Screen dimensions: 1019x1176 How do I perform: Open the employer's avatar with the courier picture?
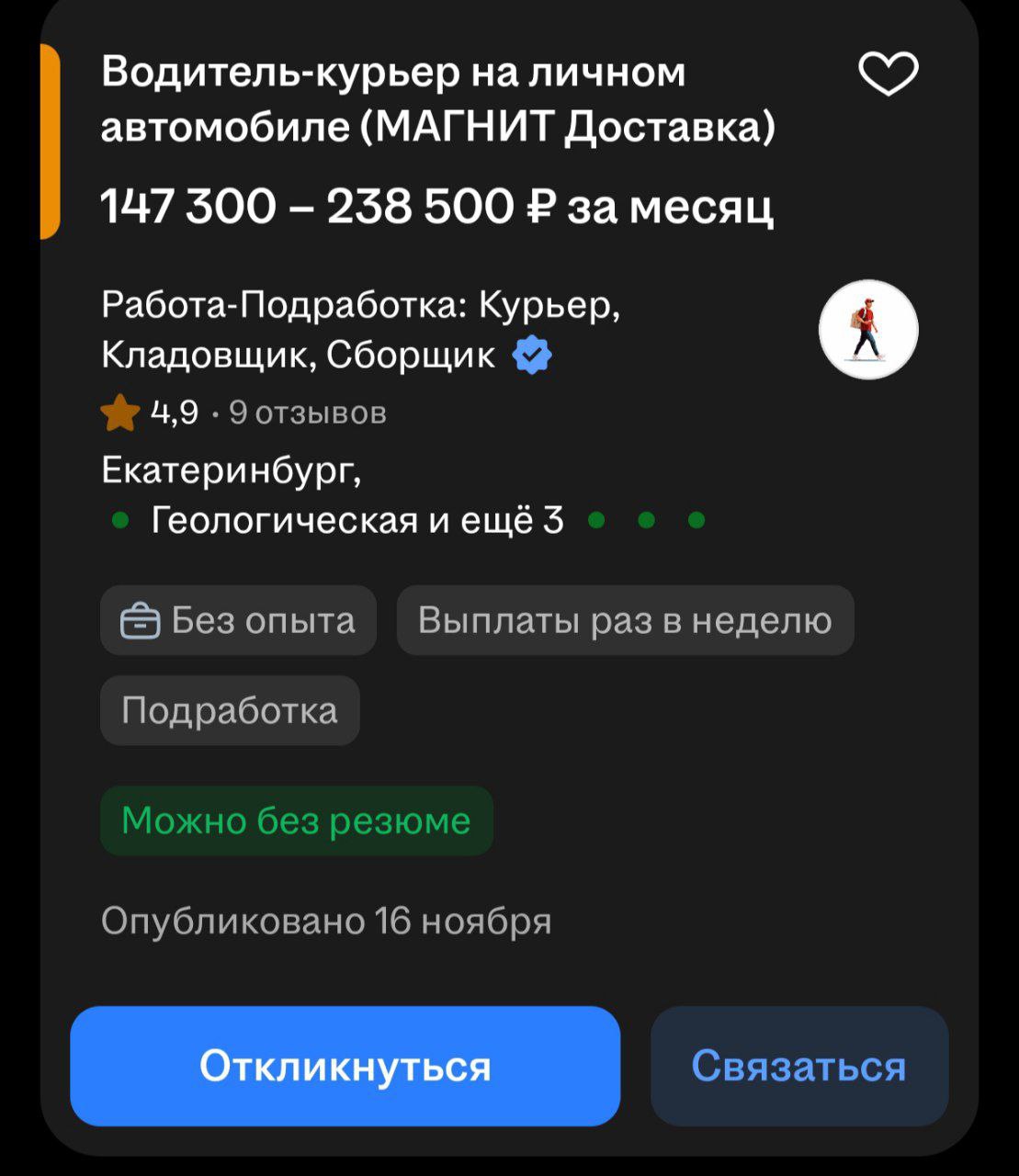pyautogui.click(x=868, y=330)
